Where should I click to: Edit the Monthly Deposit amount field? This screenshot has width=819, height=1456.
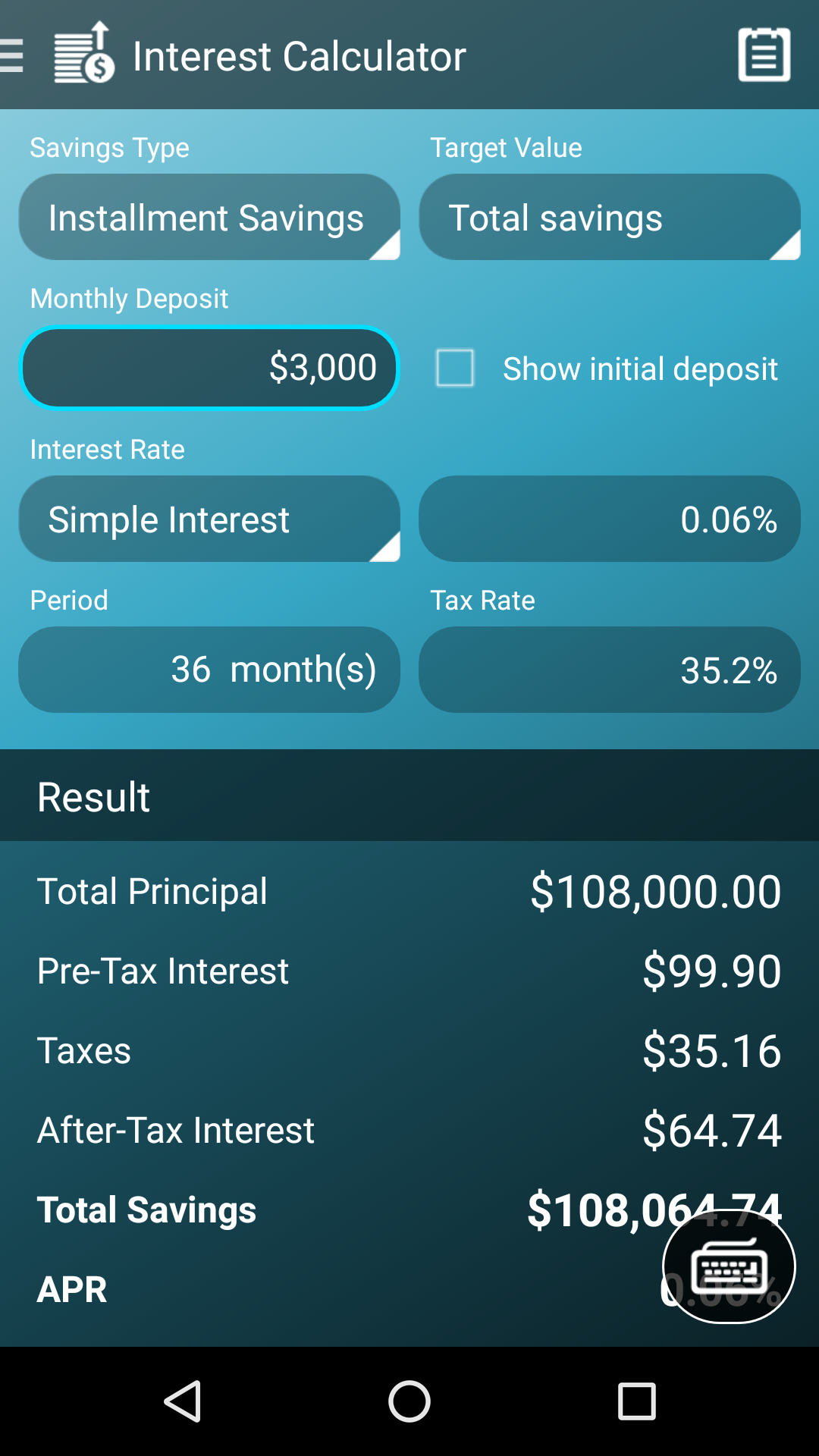pyautogui.click(x=209, y=368)
